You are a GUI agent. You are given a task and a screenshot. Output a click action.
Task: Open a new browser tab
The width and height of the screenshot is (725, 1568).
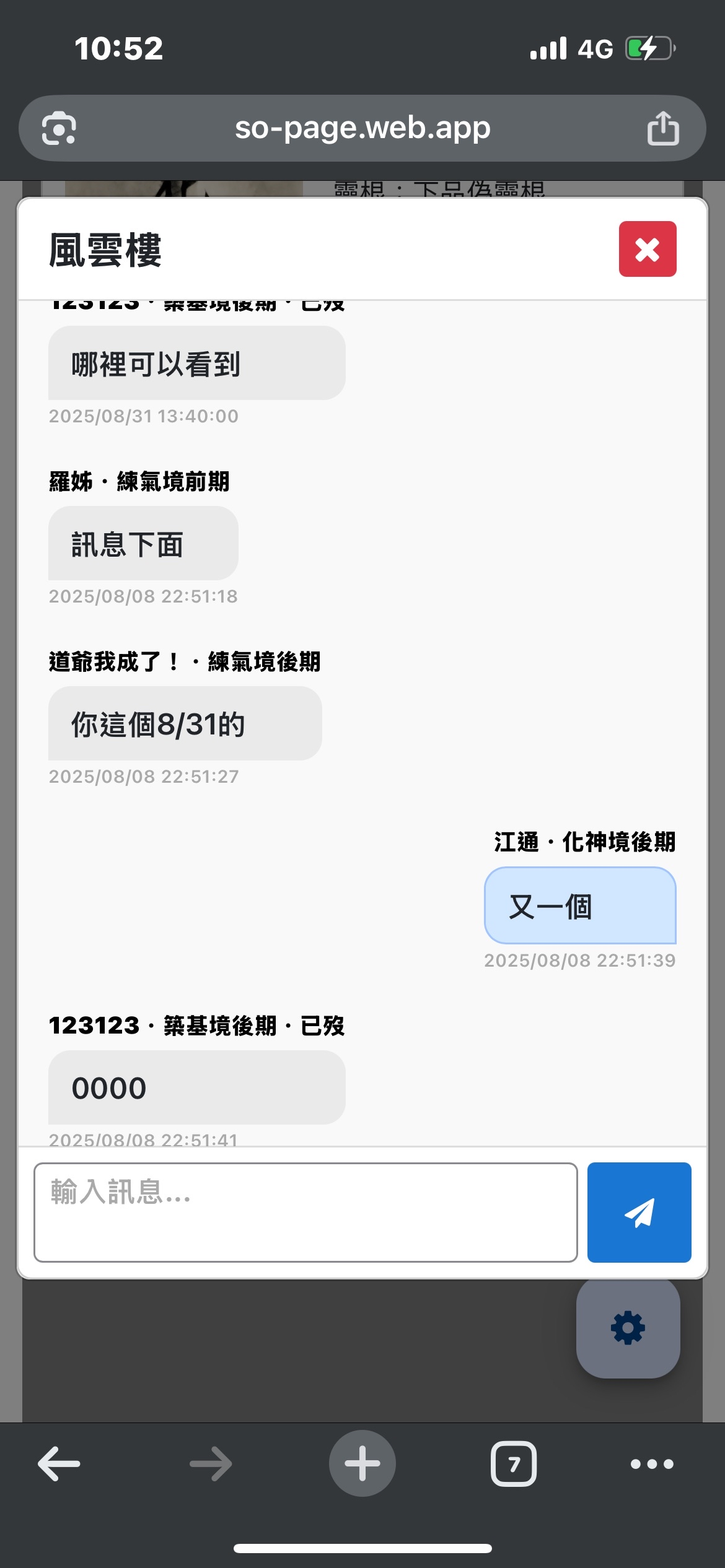click(362, 1464)
